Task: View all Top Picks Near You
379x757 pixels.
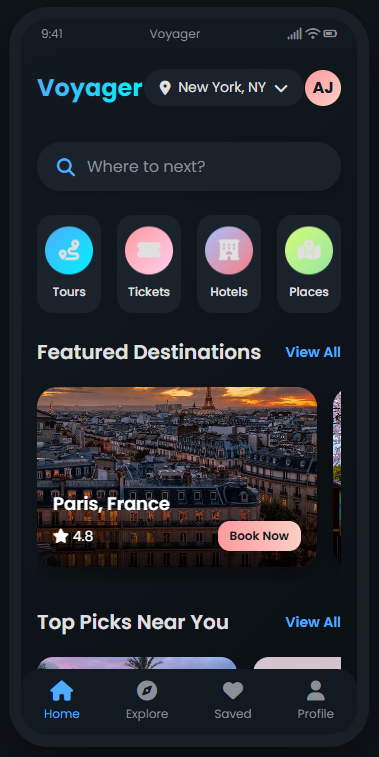Action: [313, 622]
